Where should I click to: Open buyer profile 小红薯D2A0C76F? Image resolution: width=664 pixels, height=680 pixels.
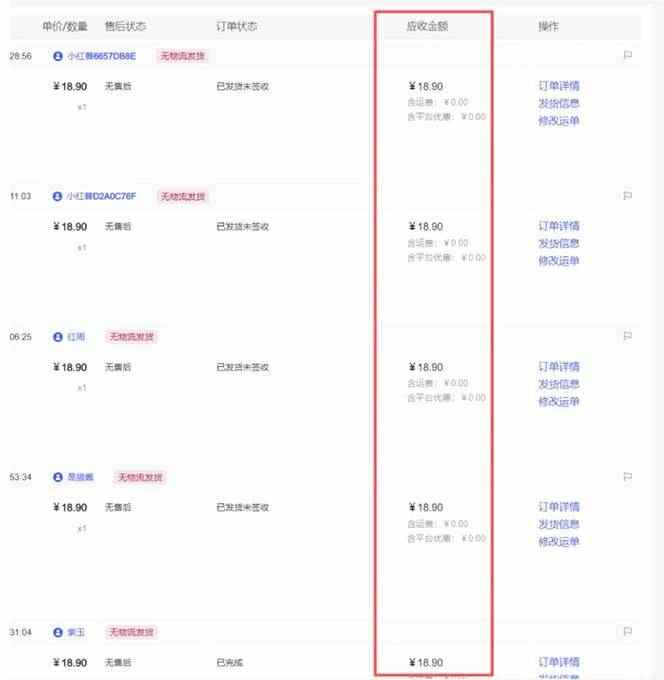(101, 196)
